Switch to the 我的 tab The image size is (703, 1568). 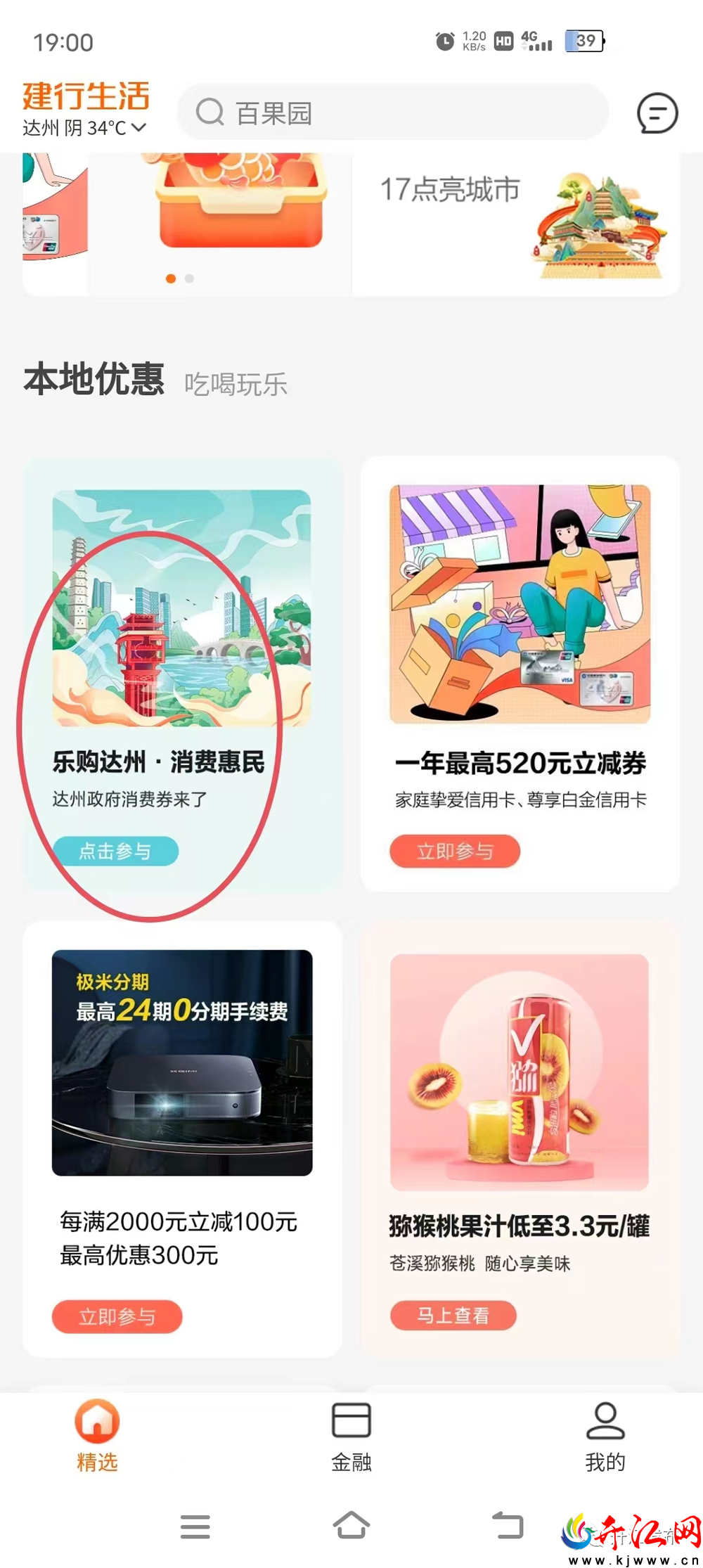coord(605,1437)
